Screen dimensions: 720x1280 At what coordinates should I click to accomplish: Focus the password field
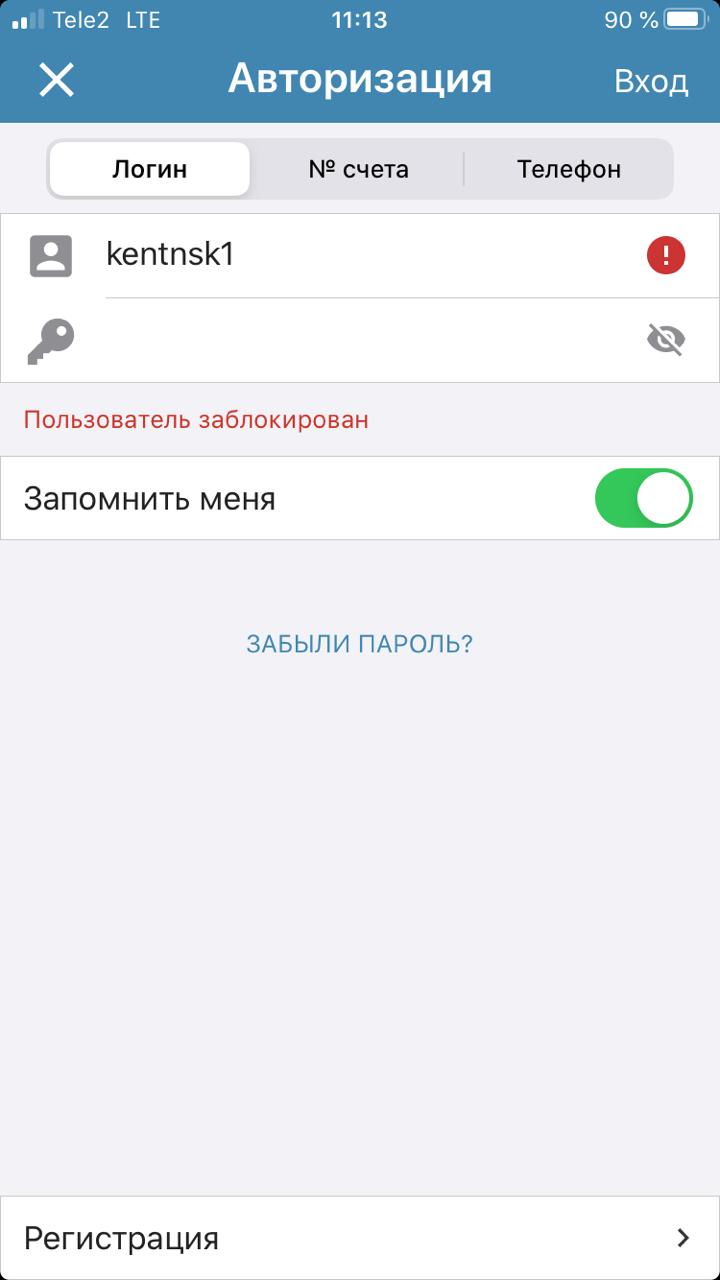[x=370, y=340]
